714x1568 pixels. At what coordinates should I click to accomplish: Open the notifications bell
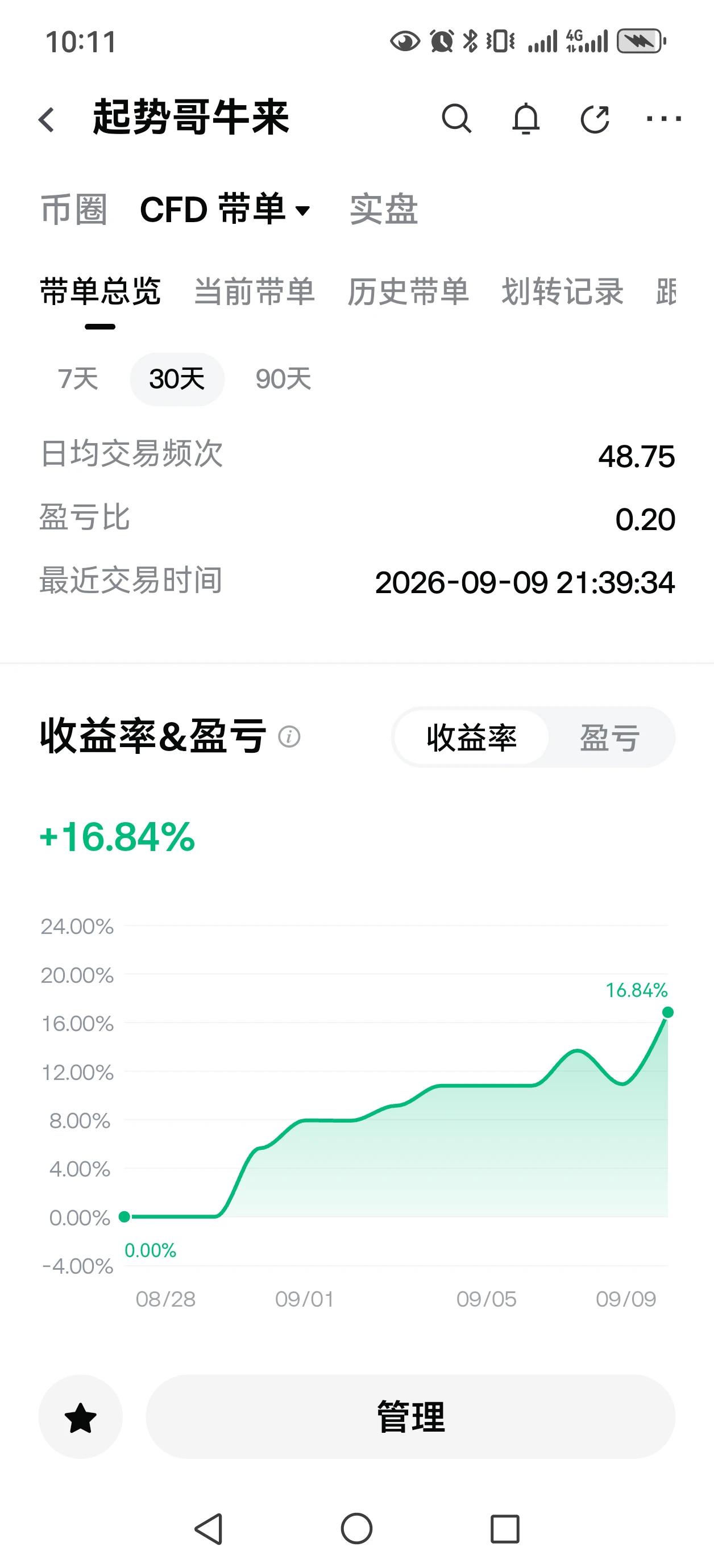(x=526, y=118)
